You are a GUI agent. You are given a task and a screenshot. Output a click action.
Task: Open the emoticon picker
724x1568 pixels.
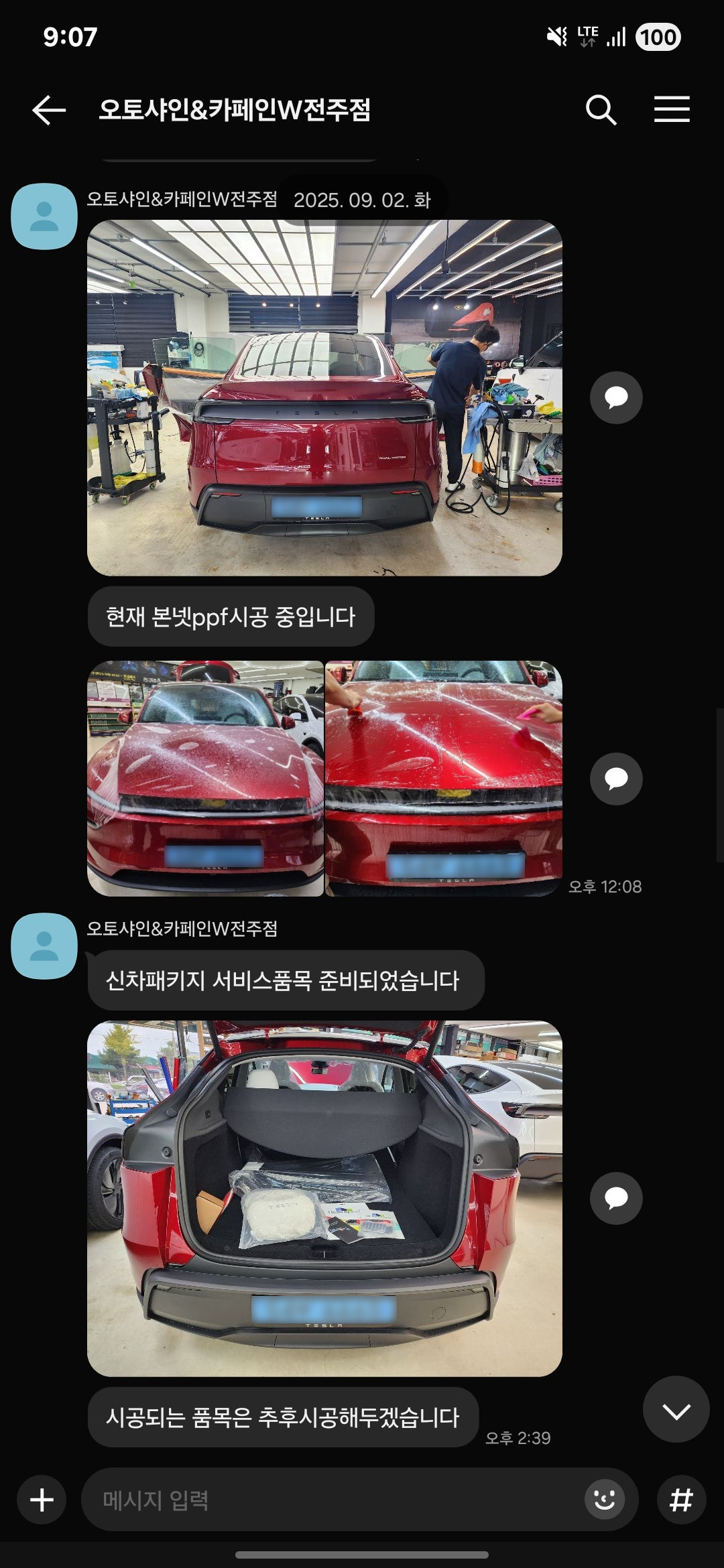(x=604, y=1500)
